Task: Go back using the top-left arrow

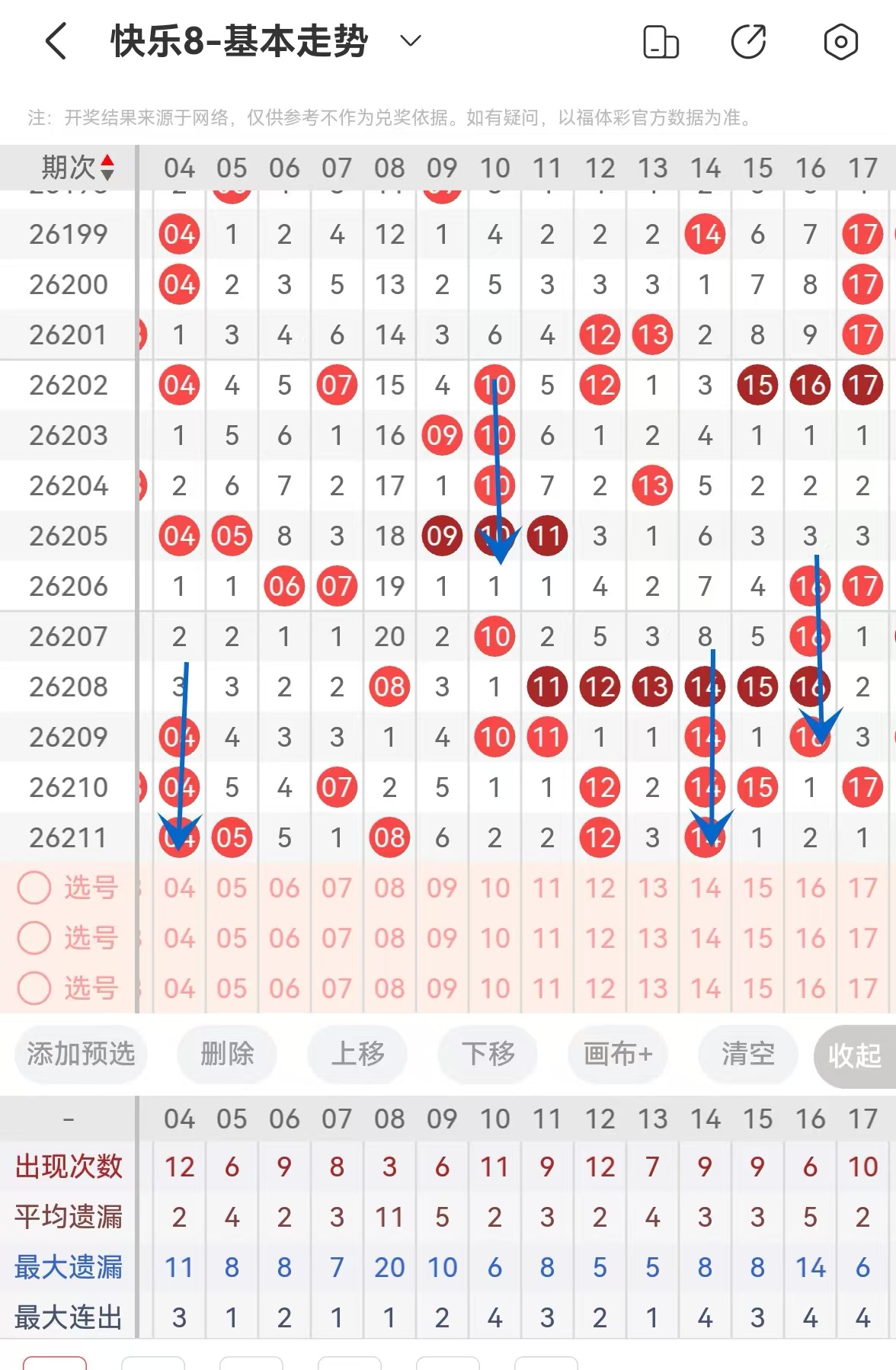Action: [56, 41]
